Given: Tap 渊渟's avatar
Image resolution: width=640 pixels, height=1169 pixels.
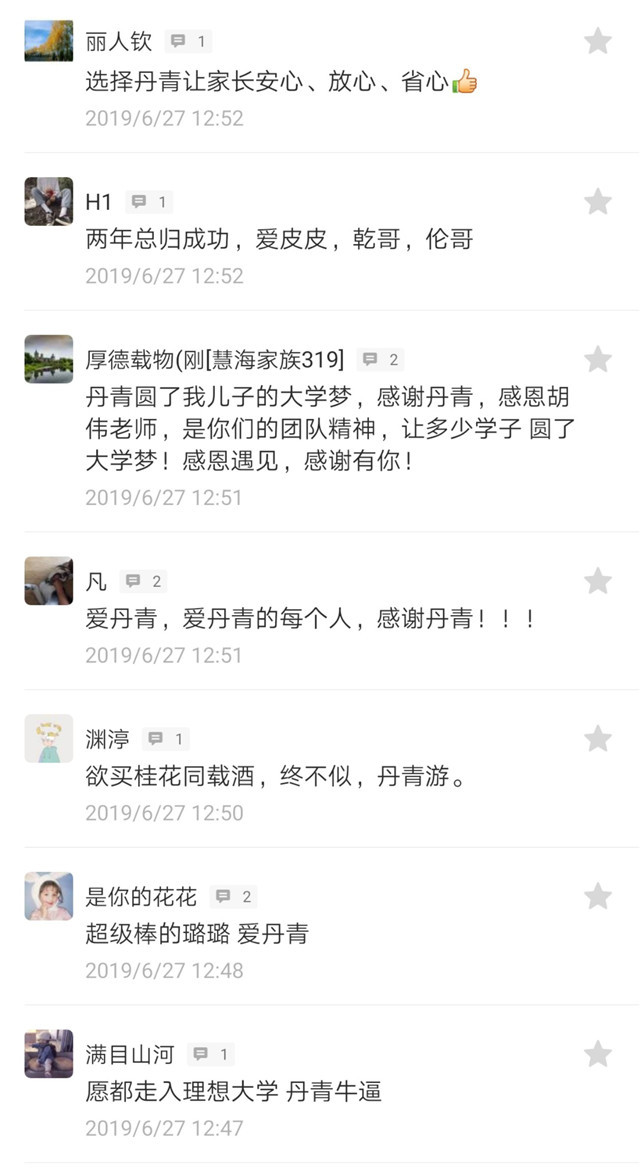Looking at the screenshot, I should pyautogui.click(x=49, y=739).
